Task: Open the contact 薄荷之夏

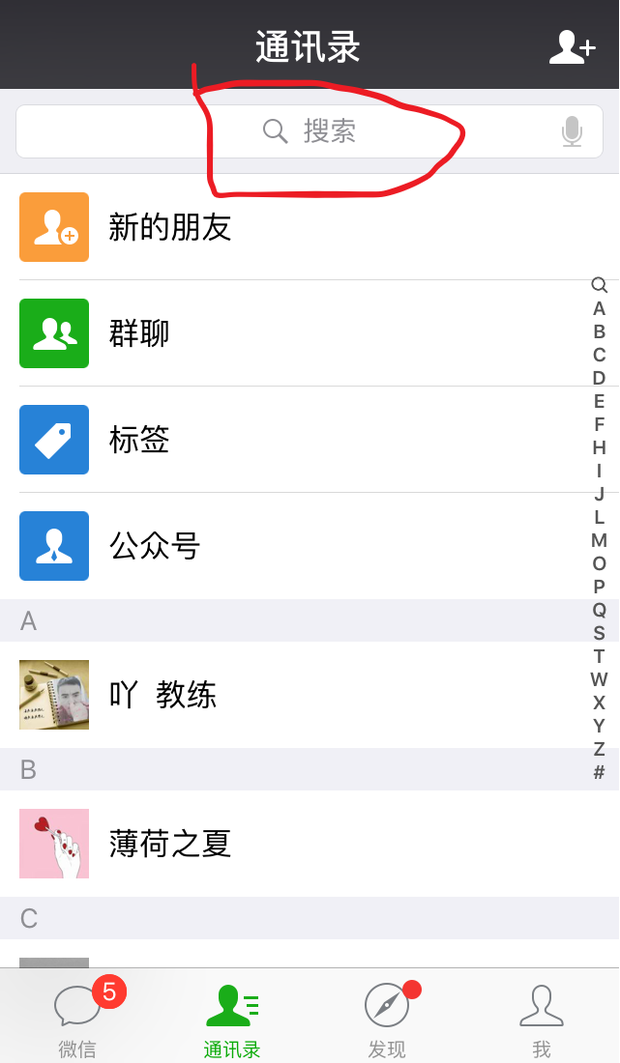Action: point(310,843)
